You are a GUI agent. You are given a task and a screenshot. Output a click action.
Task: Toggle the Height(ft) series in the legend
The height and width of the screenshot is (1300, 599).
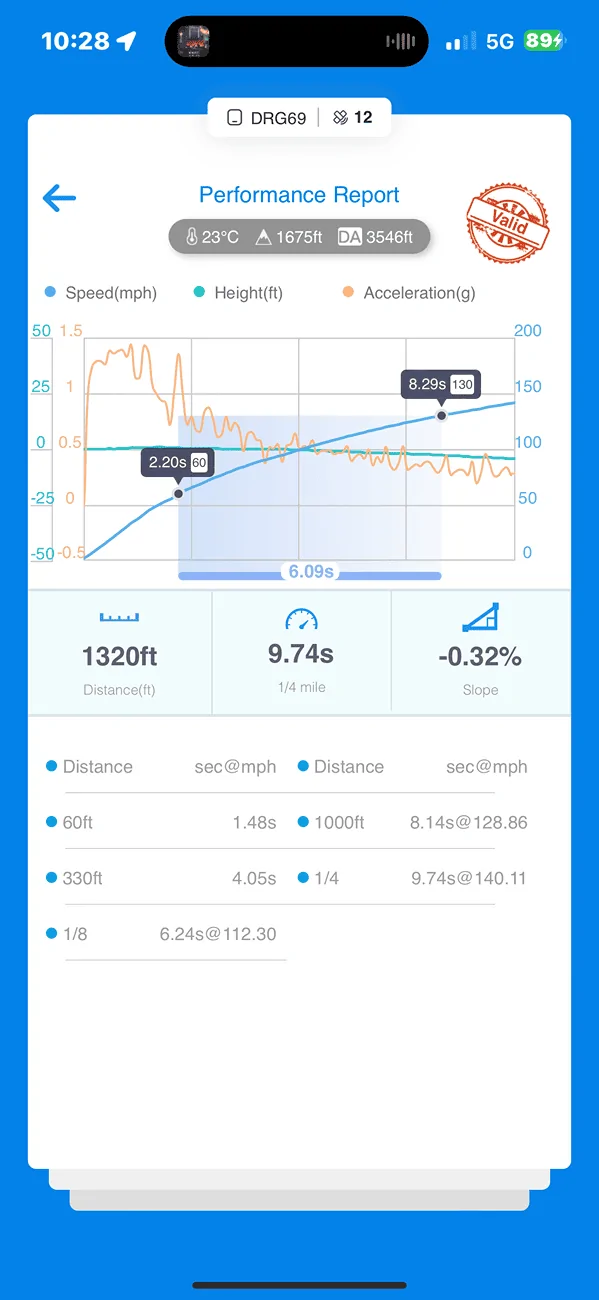[238, 293]
